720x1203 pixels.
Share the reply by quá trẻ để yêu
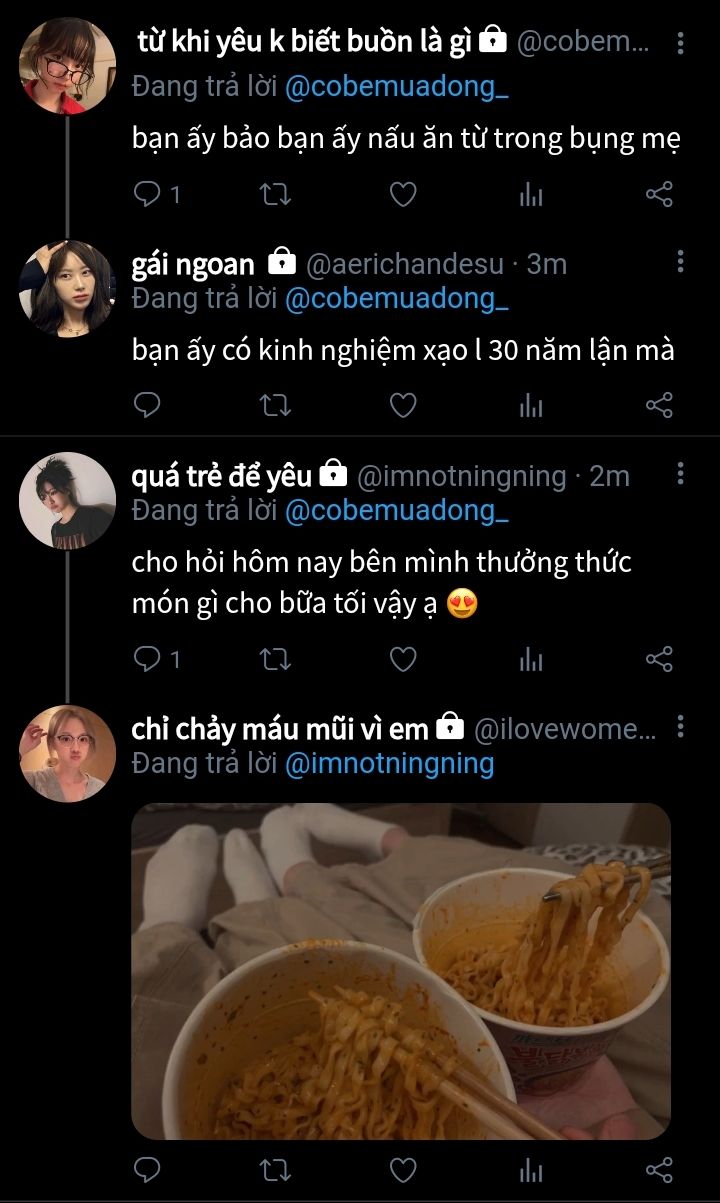pos(659,659)
